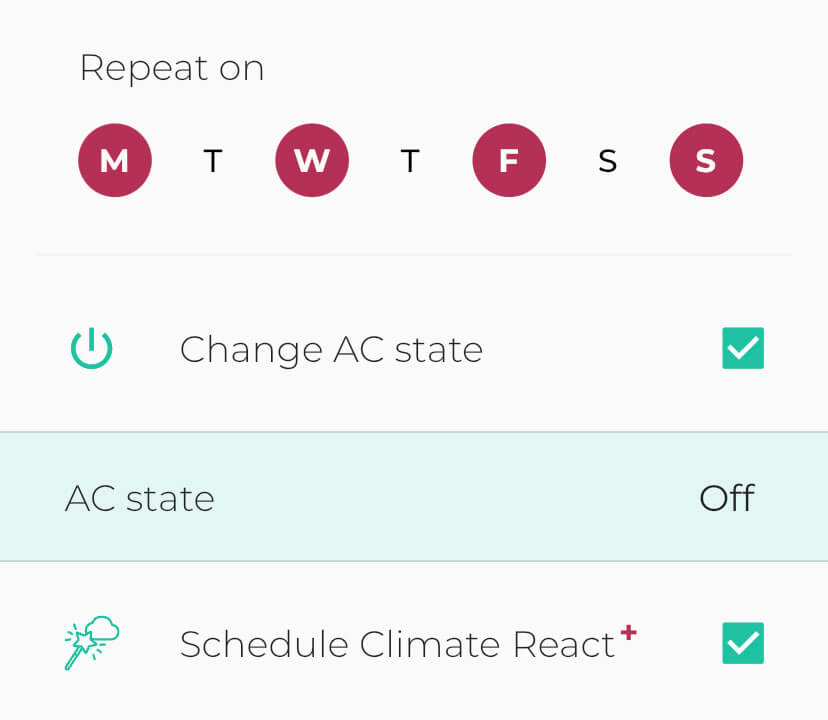Select Tuesday in the repeat days
This screenshot has height=720, width=828.
point(212,160)
